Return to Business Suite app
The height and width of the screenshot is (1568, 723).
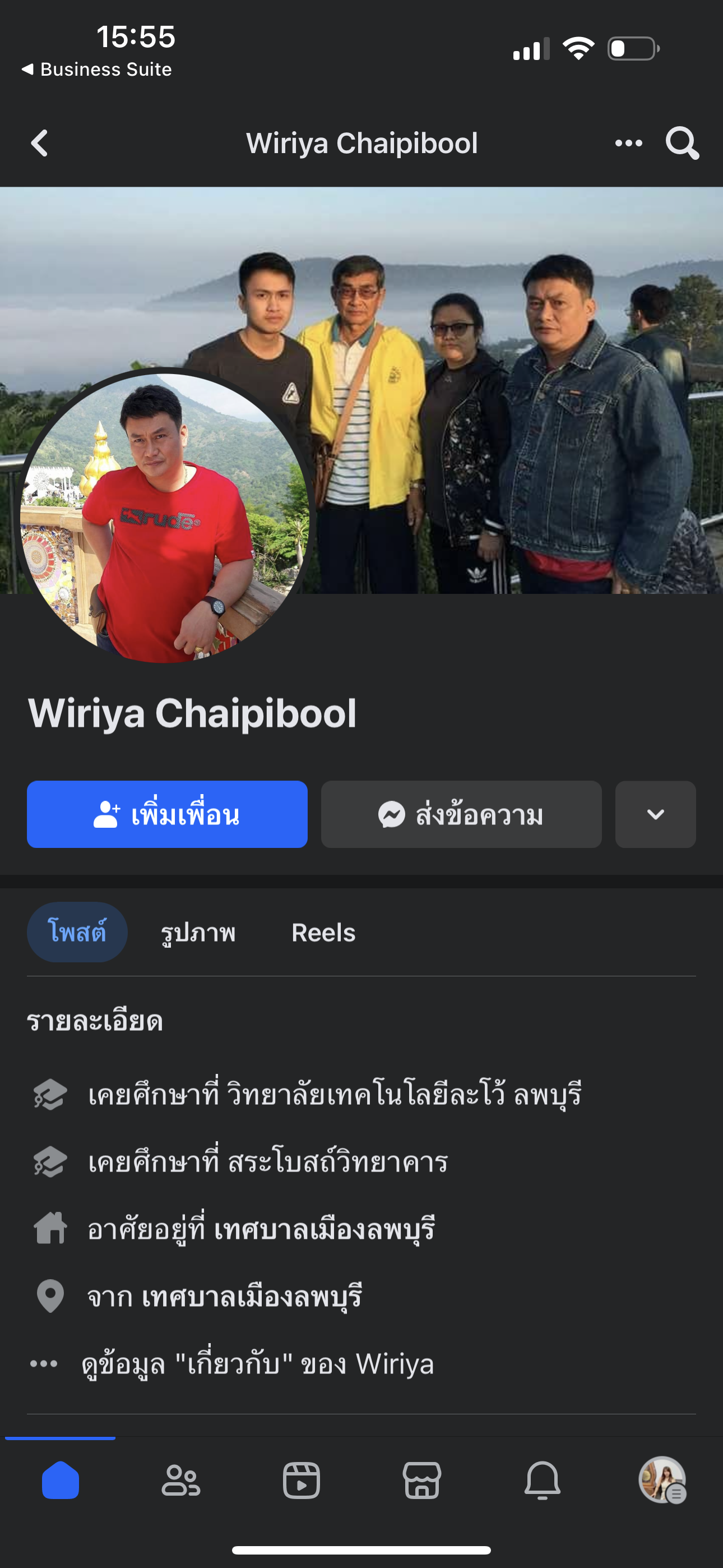pos(98,70)
